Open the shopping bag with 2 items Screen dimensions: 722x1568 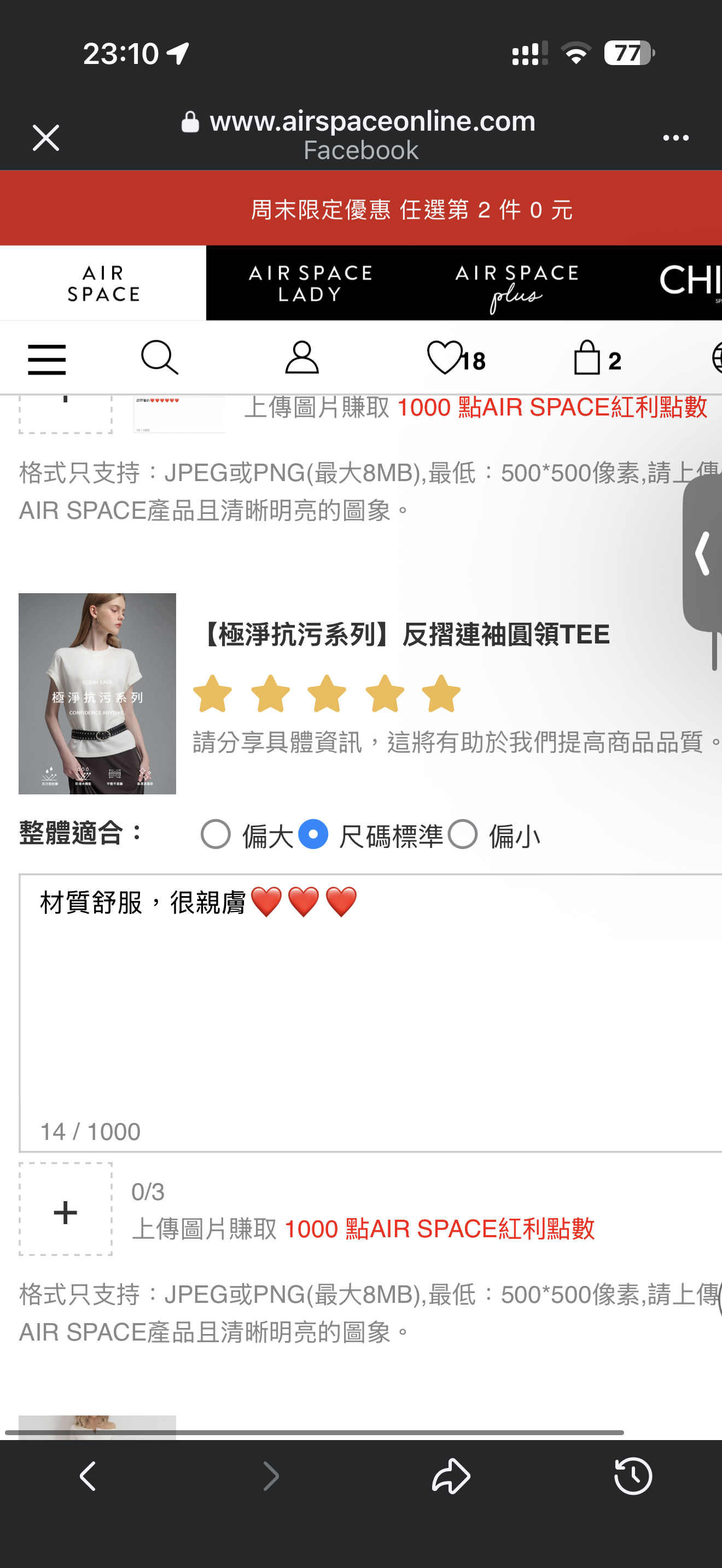(597, 358)
